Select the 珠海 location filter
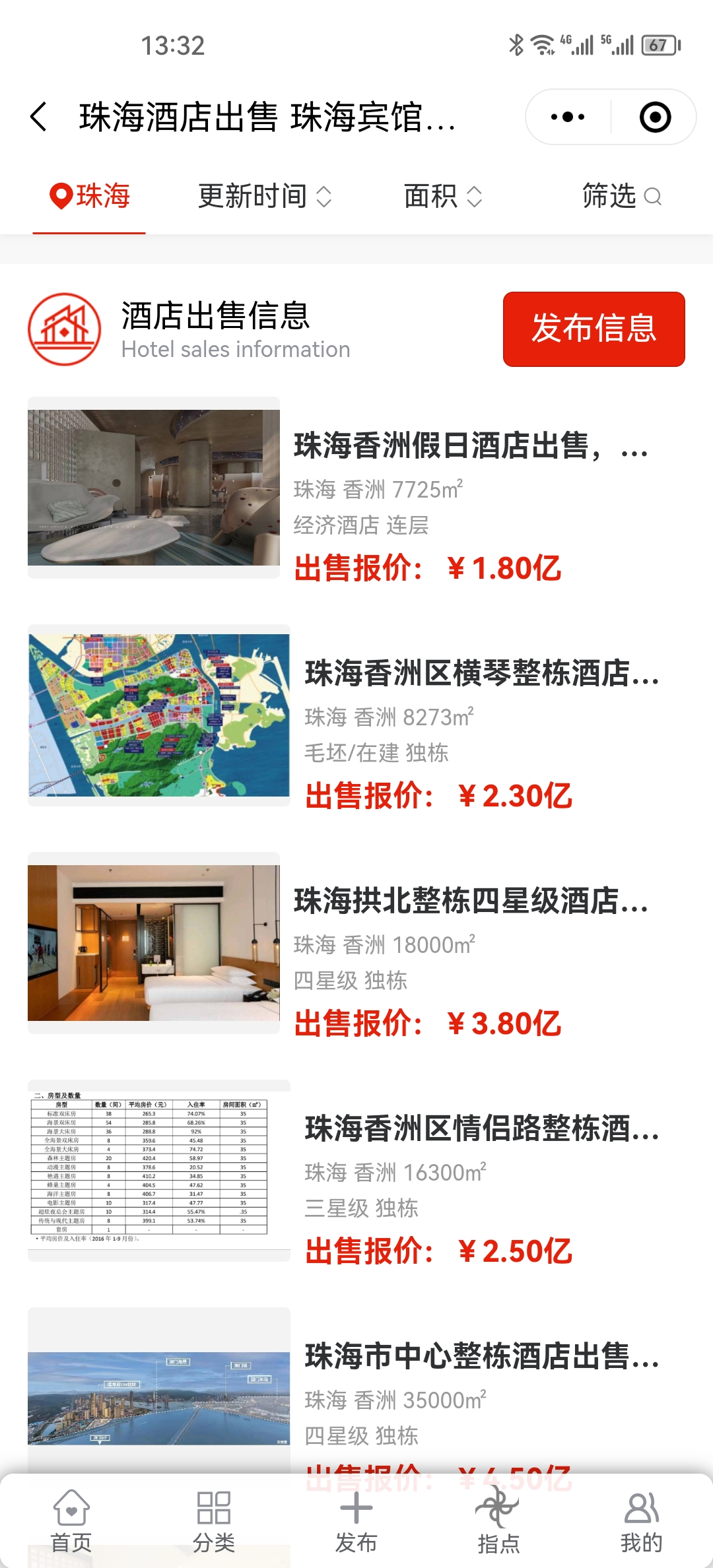This screenshot has width=713, height=1568. pyautogui.click(x=90, y=197)
